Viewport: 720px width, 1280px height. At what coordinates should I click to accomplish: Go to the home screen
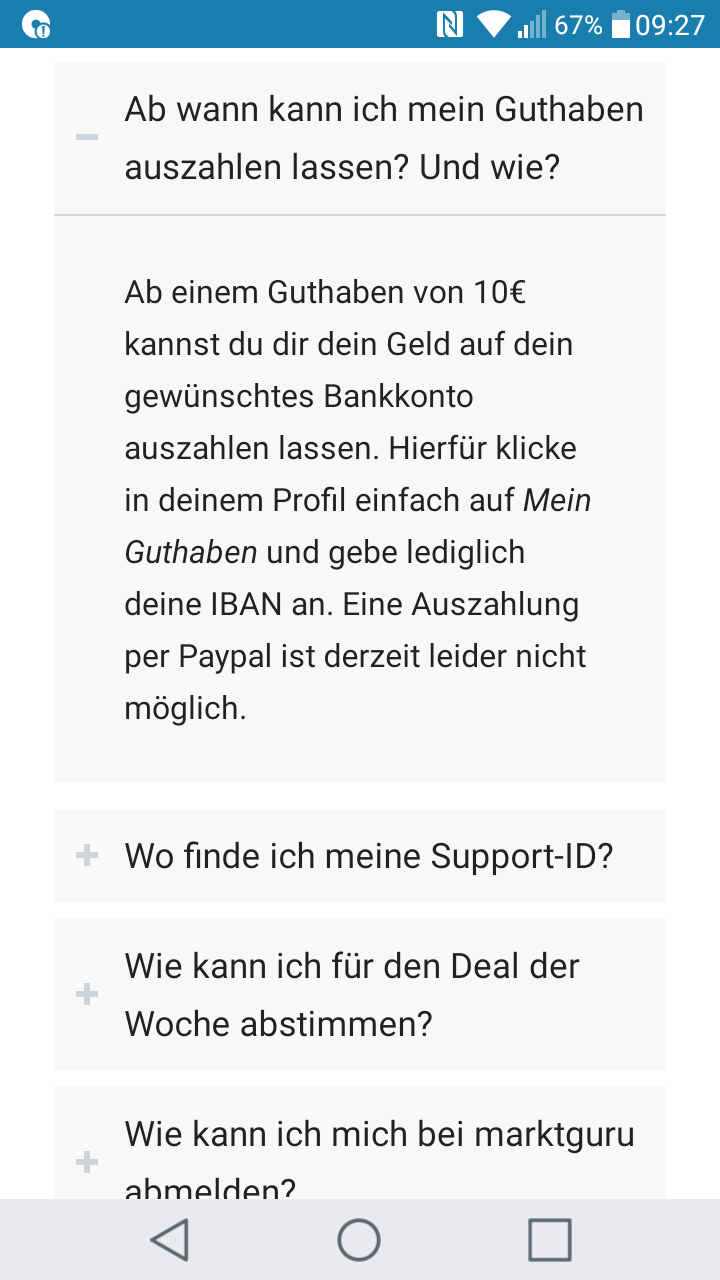tap(359, 1240)
